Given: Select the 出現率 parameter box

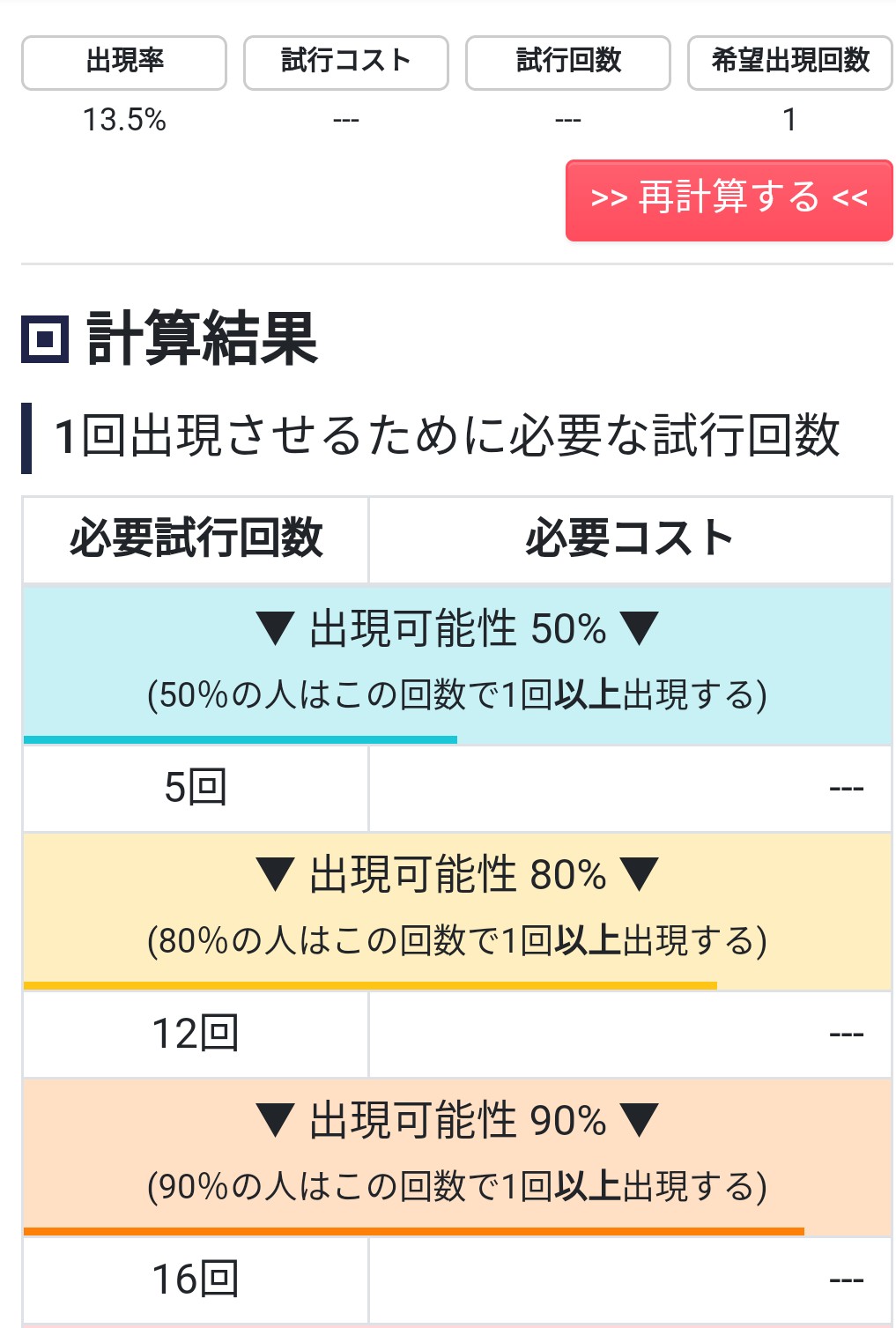Looking at the screenshot, I should coord(124,63).
